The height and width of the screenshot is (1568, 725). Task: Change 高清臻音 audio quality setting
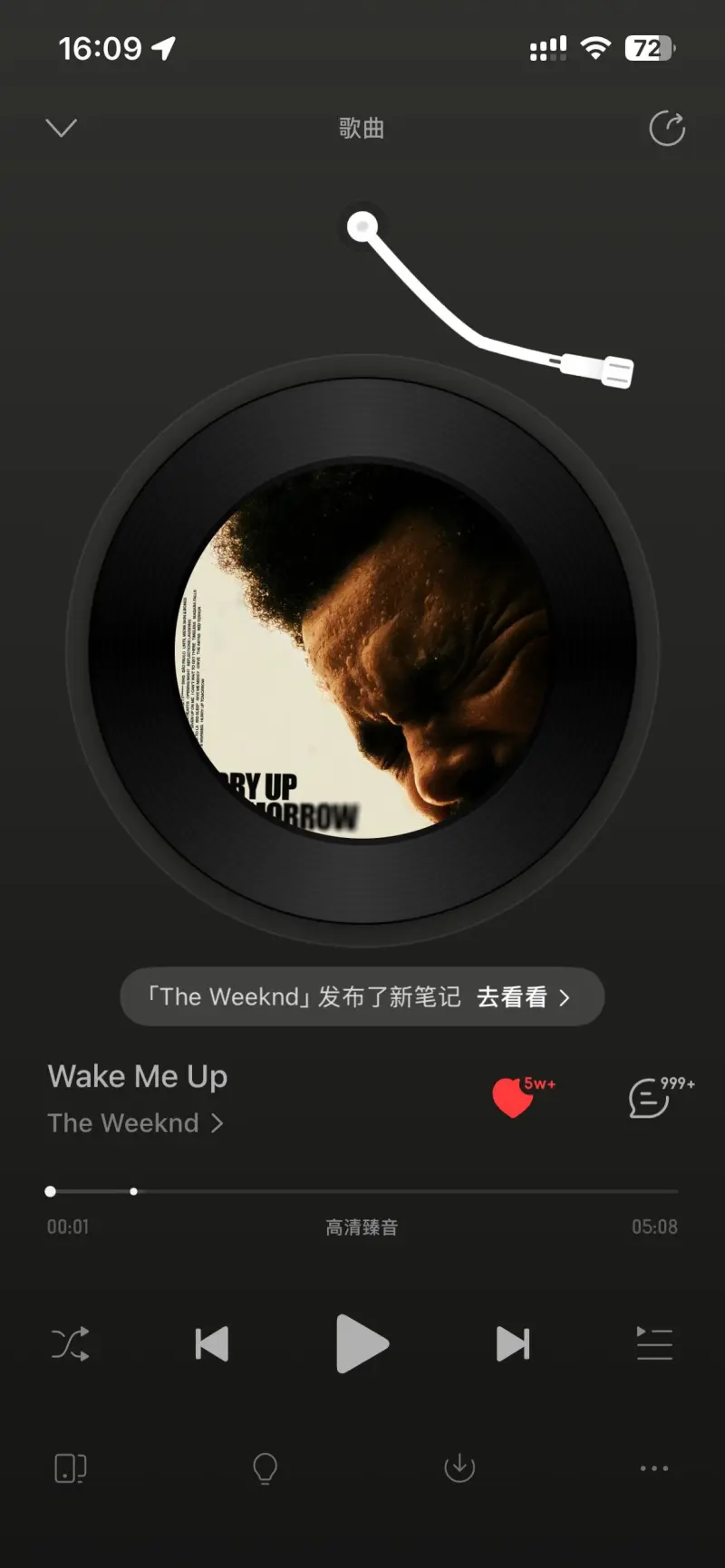[x=362, y=1227]
